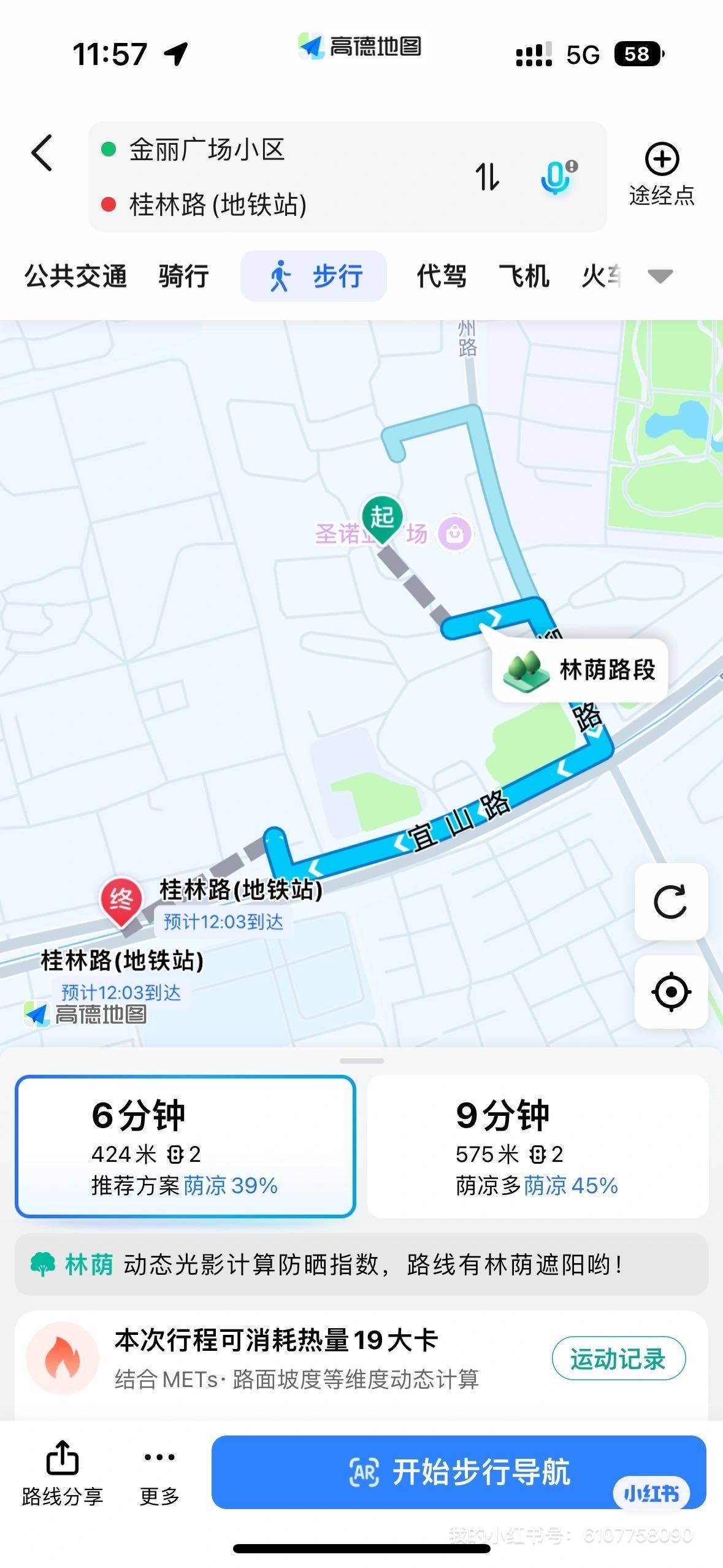Image resolution: width=723 pixels, height=1568 pixels.
Task: Tap the voice input microphone
Action: click(558, 177)
